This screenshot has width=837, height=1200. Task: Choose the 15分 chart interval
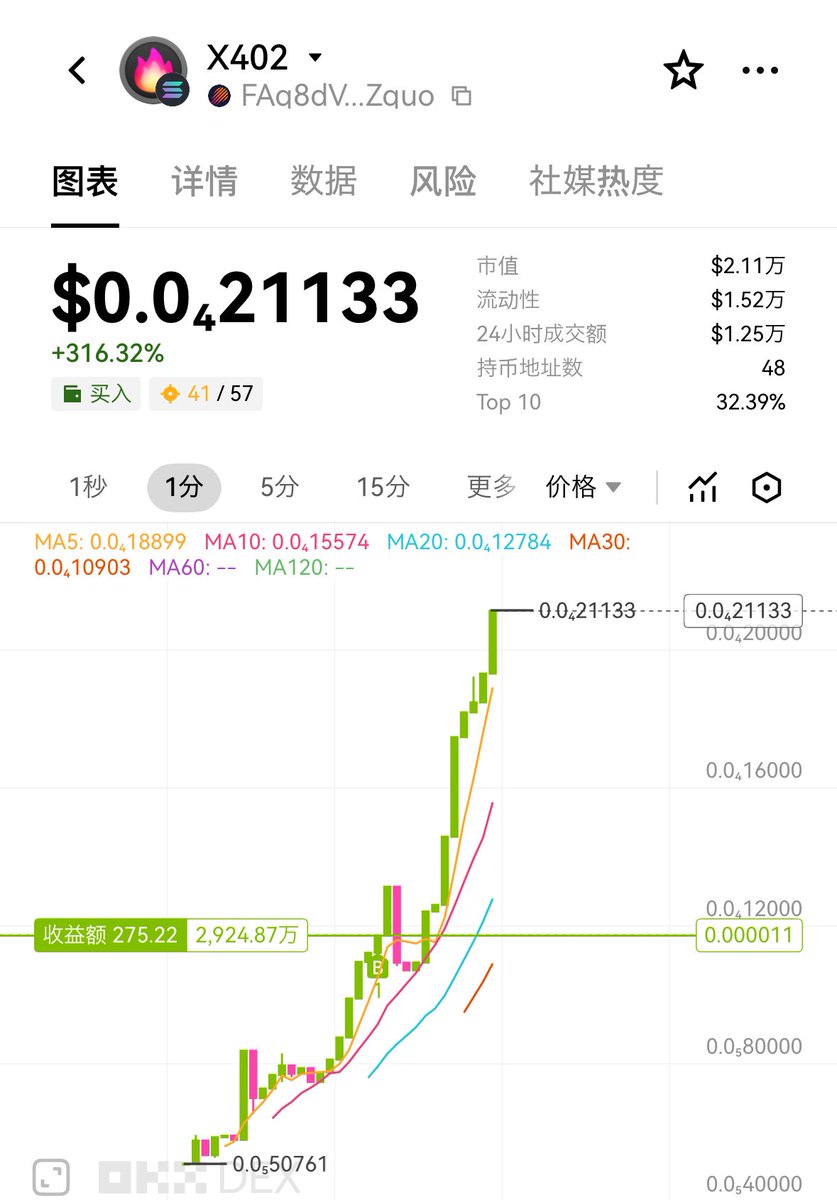(383, 487)
